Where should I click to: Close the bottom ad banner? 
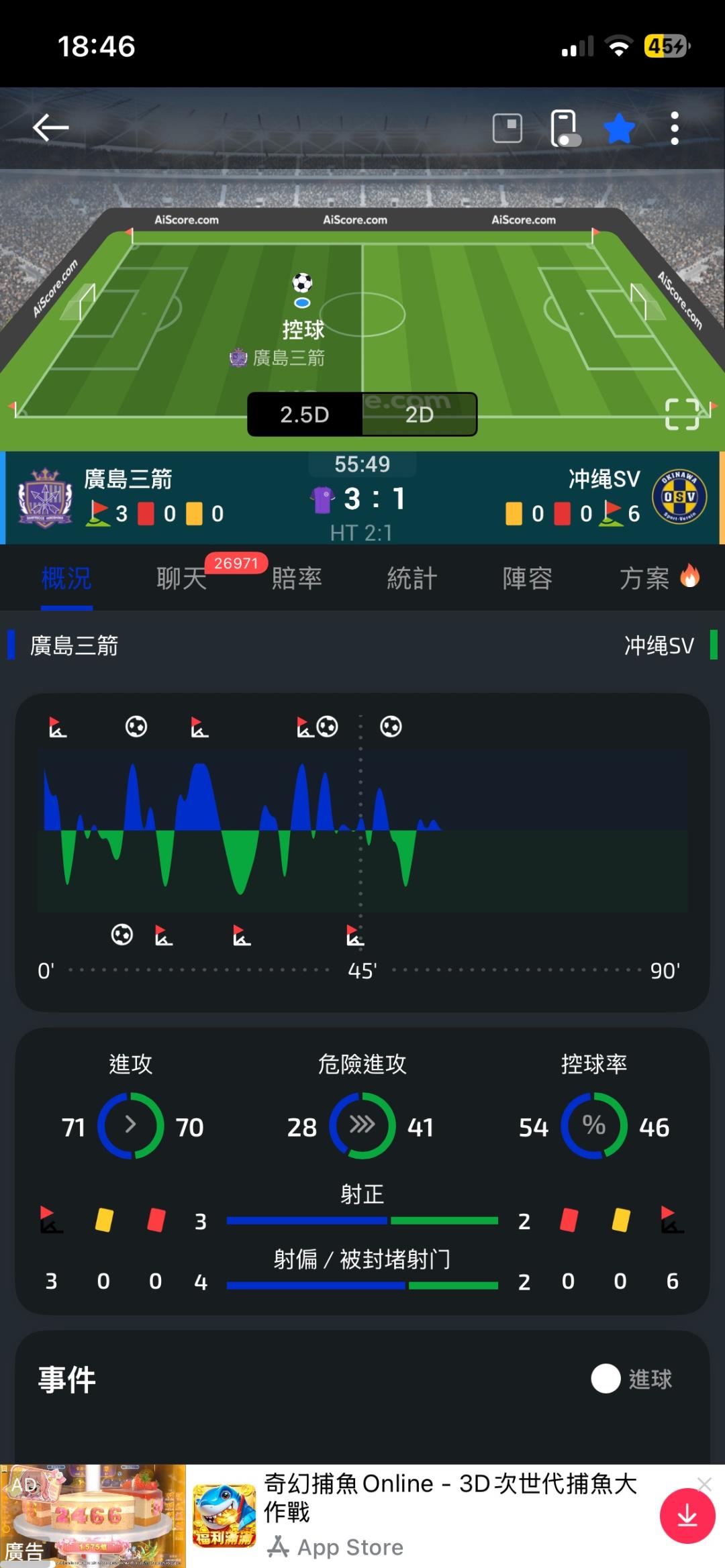point(704,1484)
